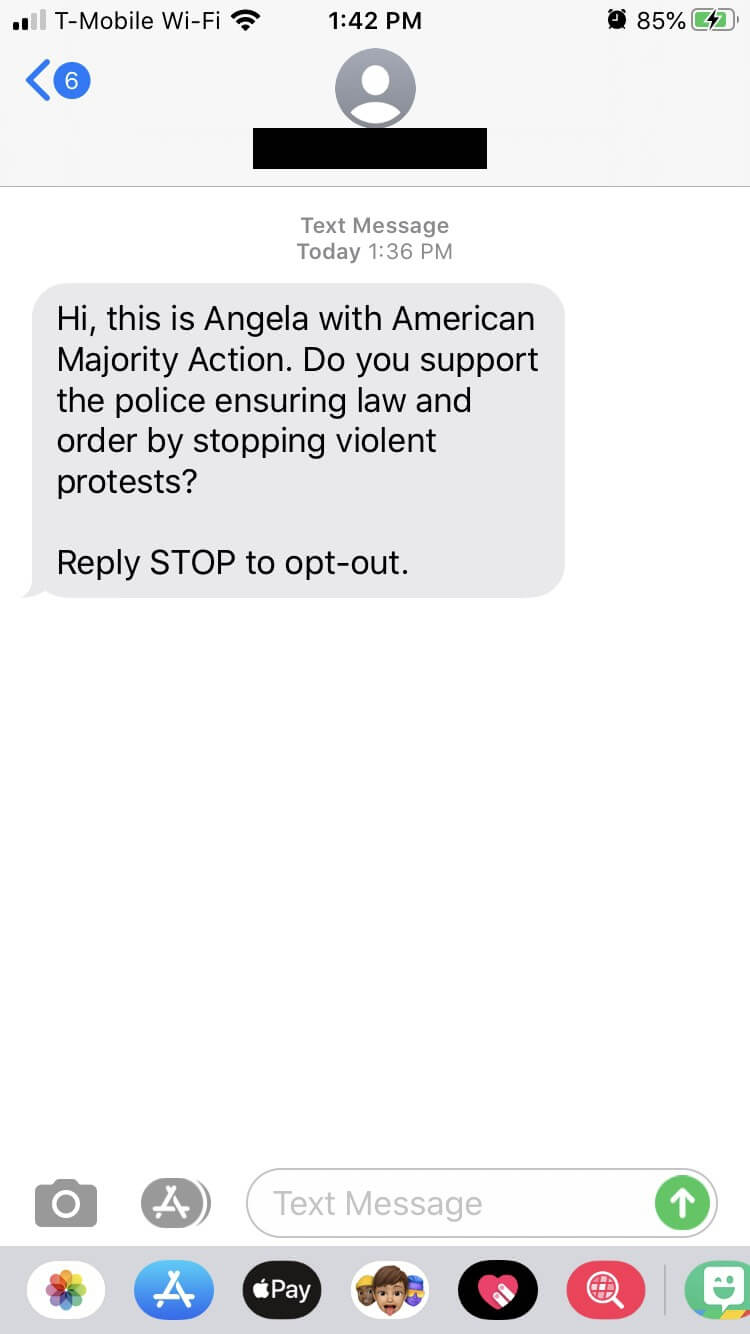Open the App Store iMessage app
The image size is (750, 1334).
pos(174,1290)
